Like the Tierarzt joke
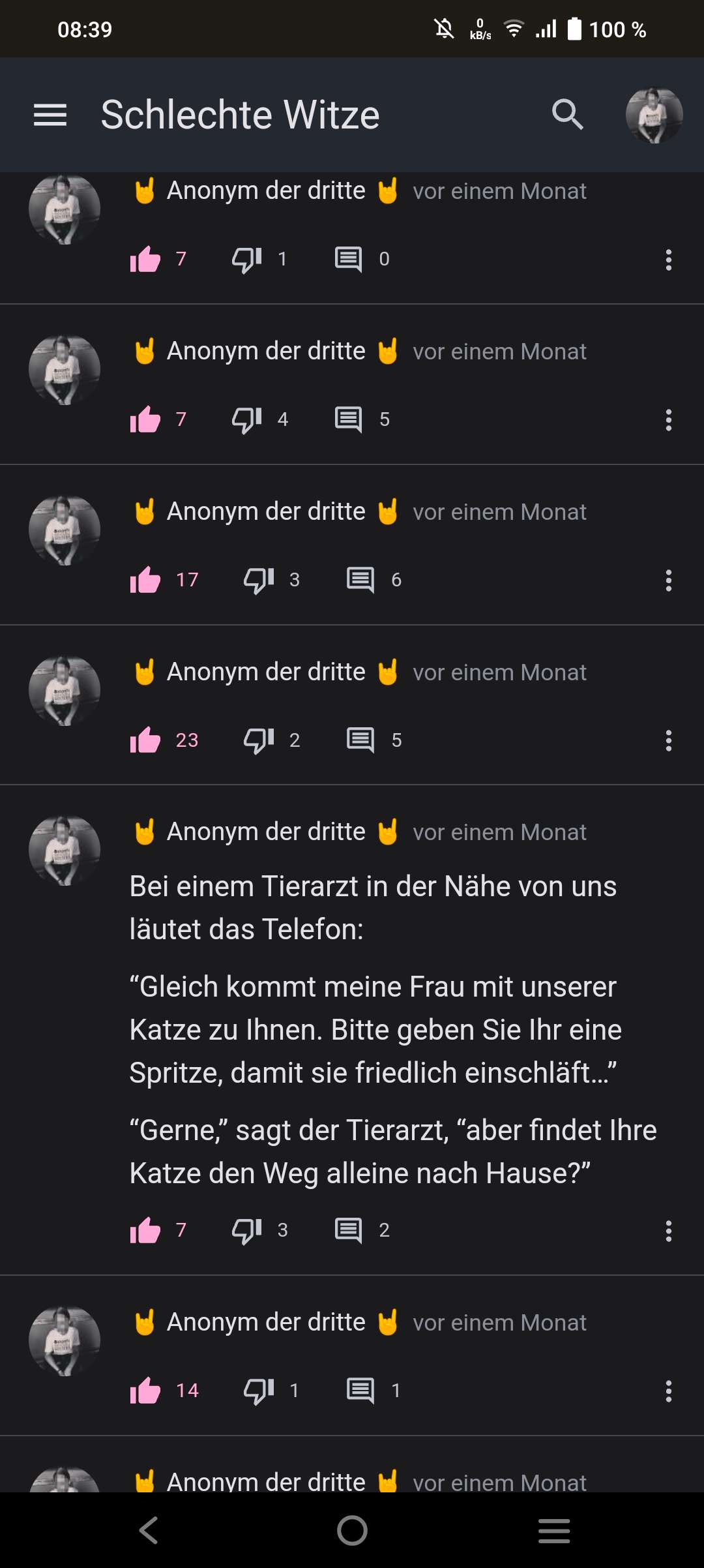Screen dimensions: 704x1568 tap(145, 1230)
